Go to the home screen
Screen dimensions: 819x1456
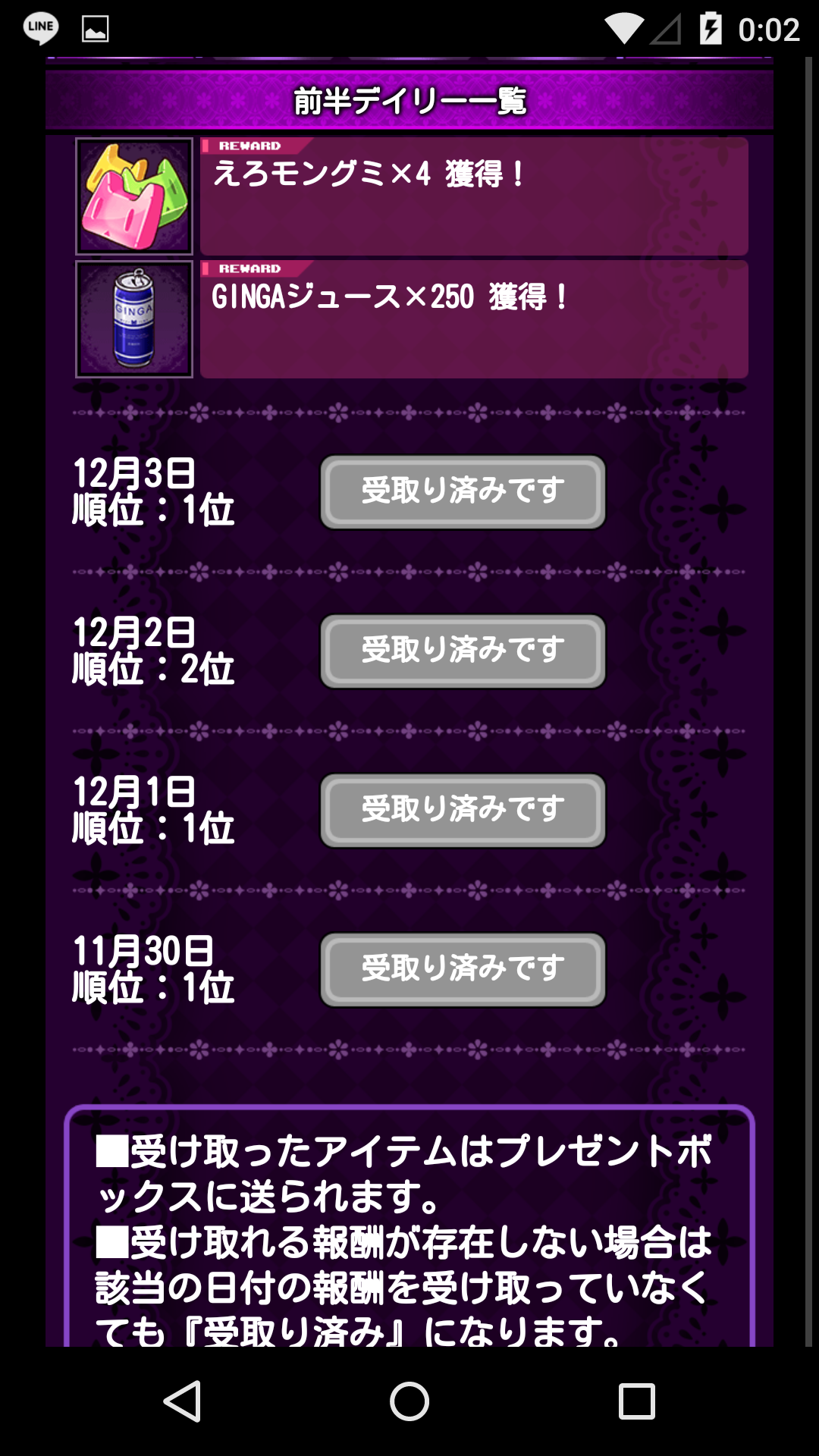(409, 1401)
